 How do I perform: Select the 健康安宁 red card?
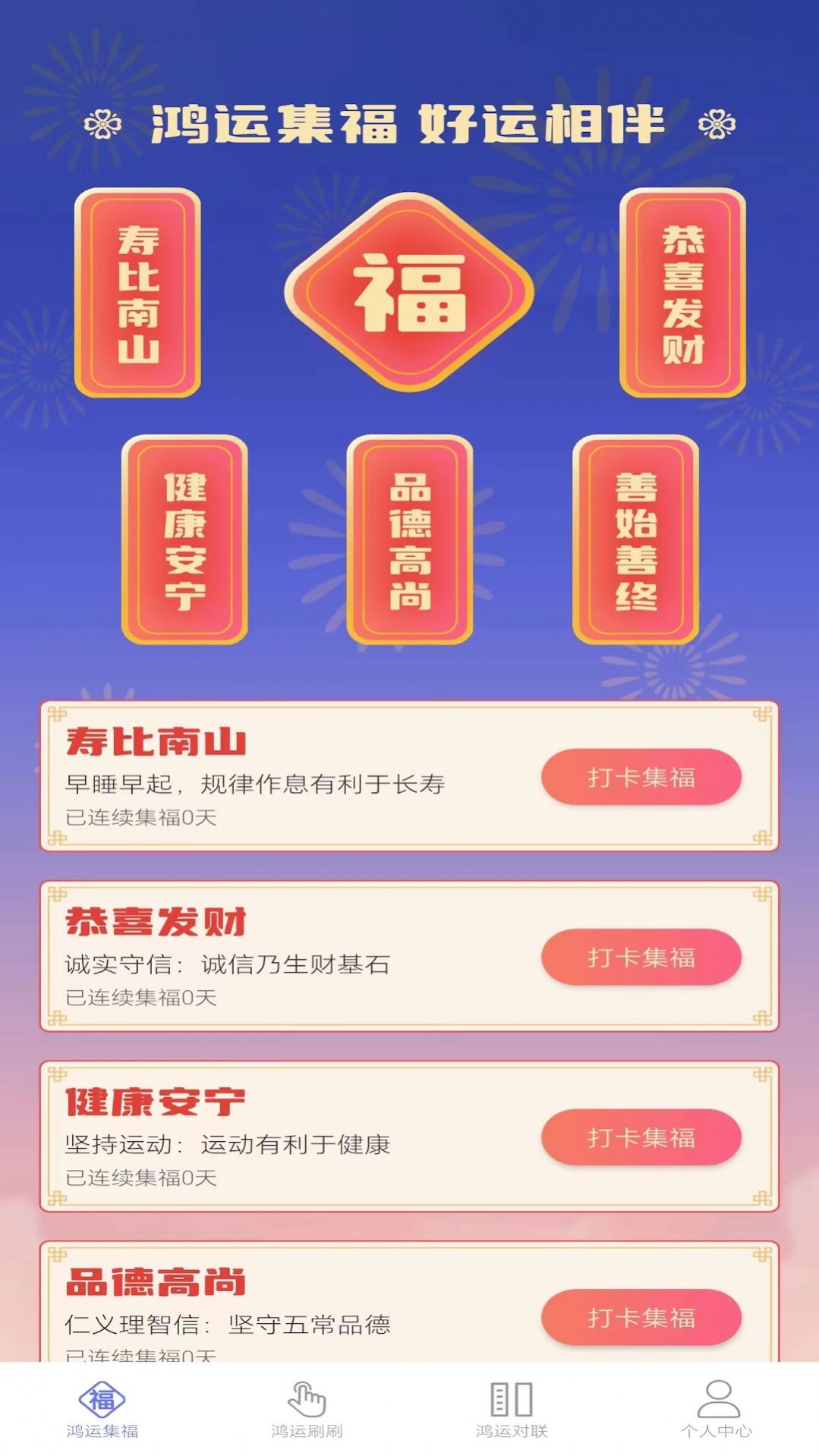point(184,539)
